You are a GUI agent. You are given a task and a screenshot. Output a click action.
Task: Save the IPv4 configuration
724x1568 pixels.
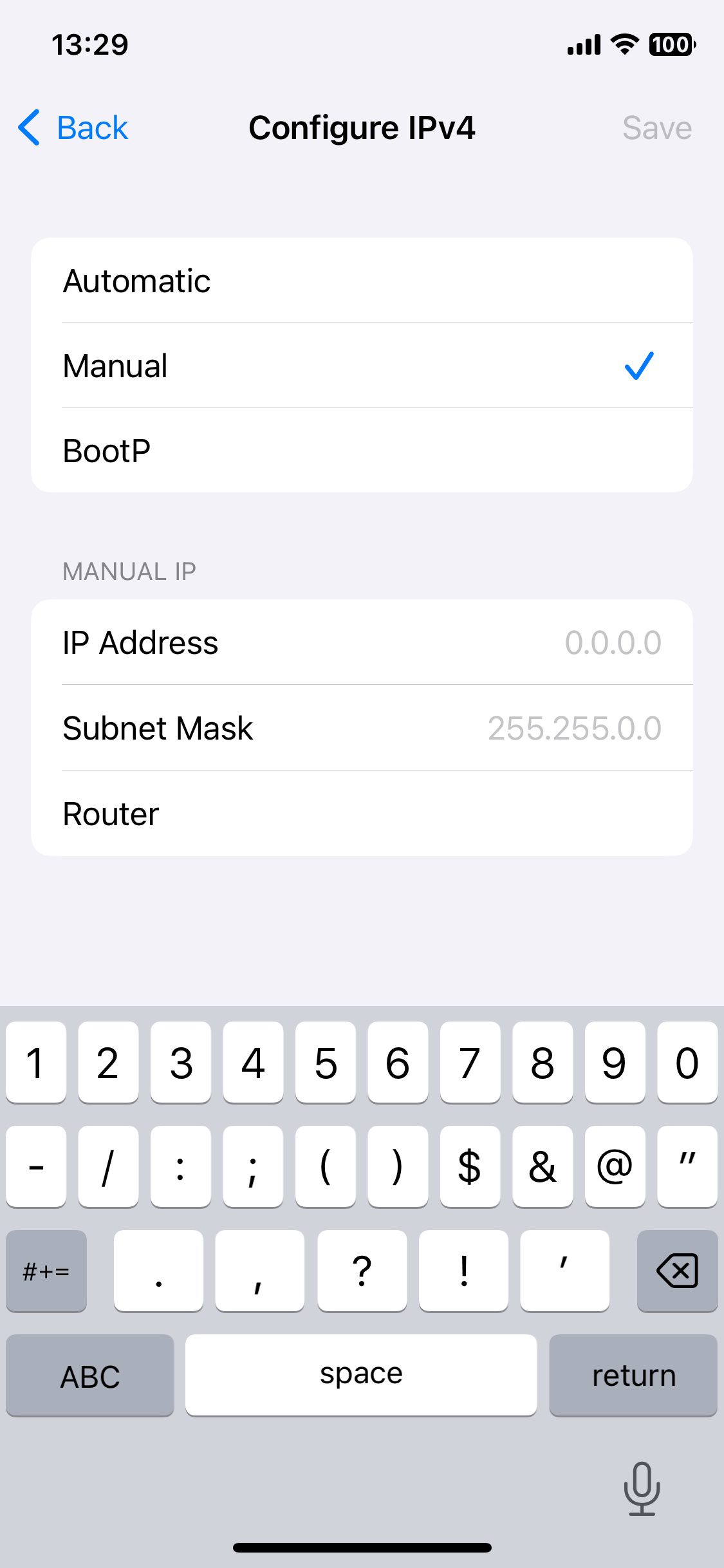point(656,127)
